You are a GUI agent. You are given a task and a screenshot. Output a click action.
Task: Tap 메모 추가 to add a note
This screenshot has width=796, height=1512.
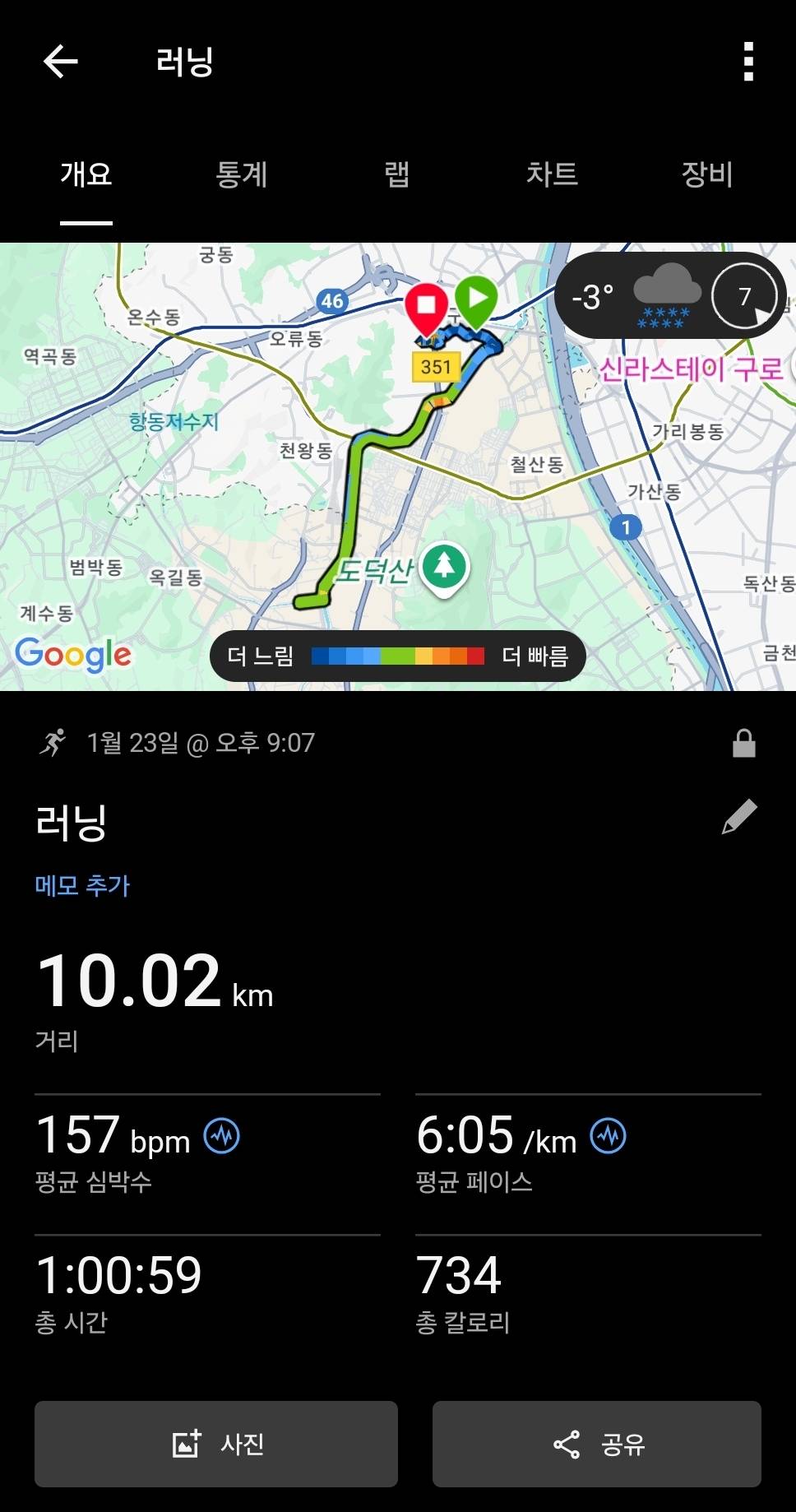pos(83,886)
